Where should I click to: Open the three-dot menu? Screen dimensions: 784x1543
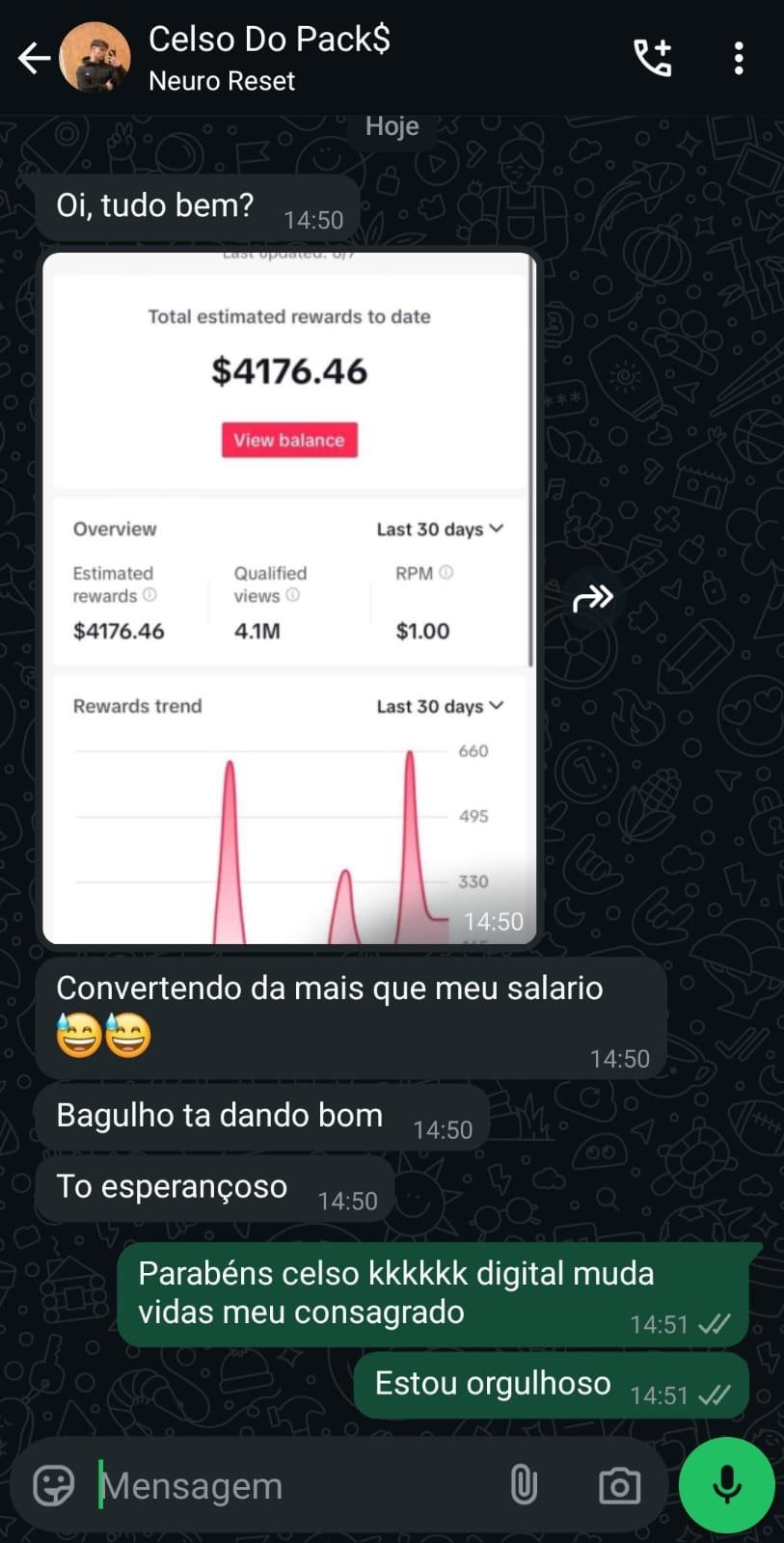739,58
